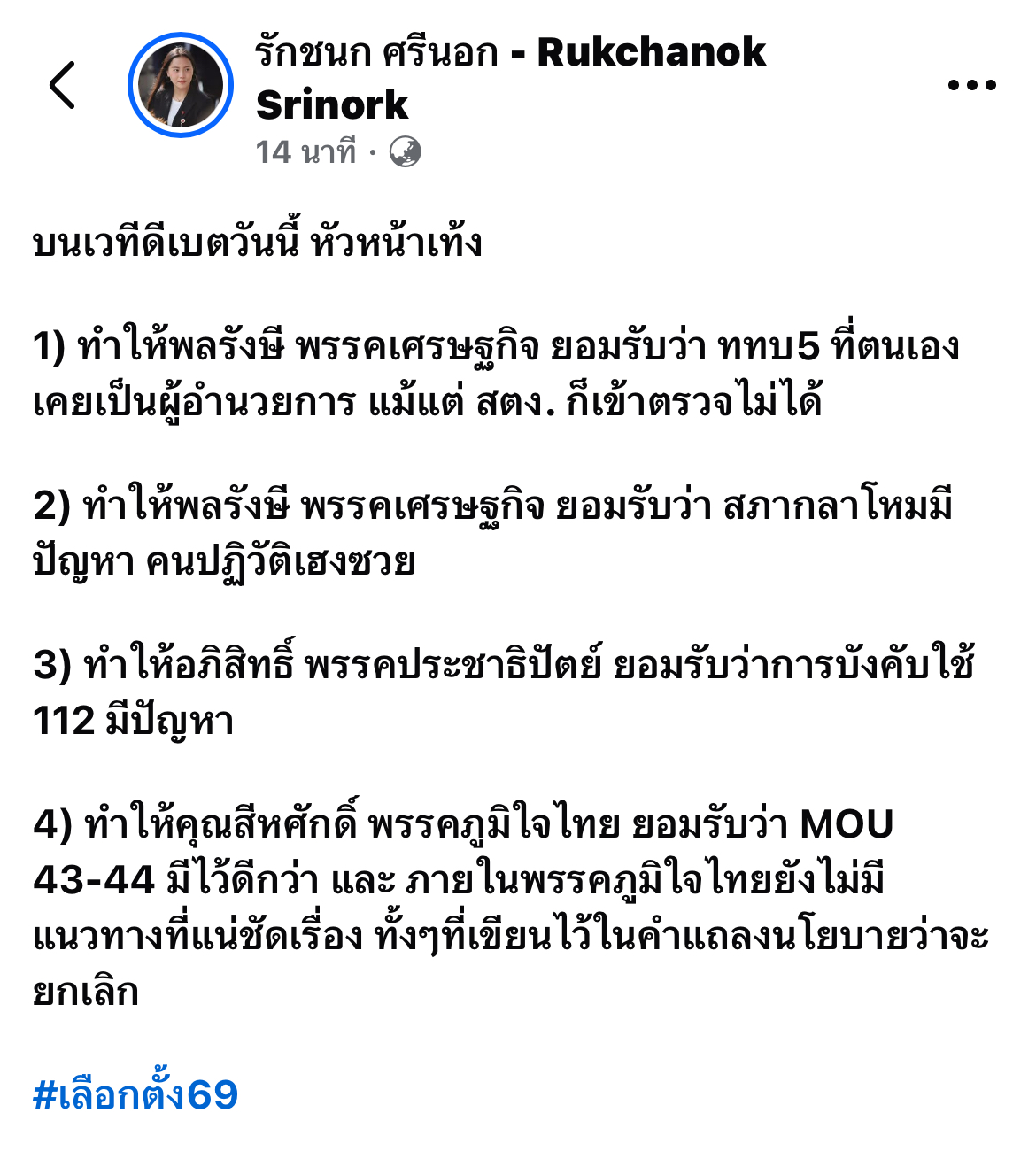Open the three-dot post options menu

point(971,86)
